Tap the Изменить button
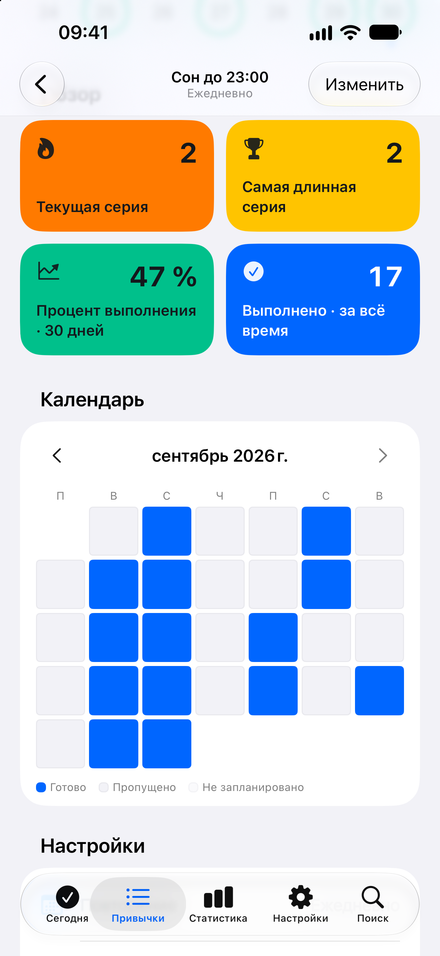Image resolution: width=440 pixels, height=956 pixels. pos(364,84)
